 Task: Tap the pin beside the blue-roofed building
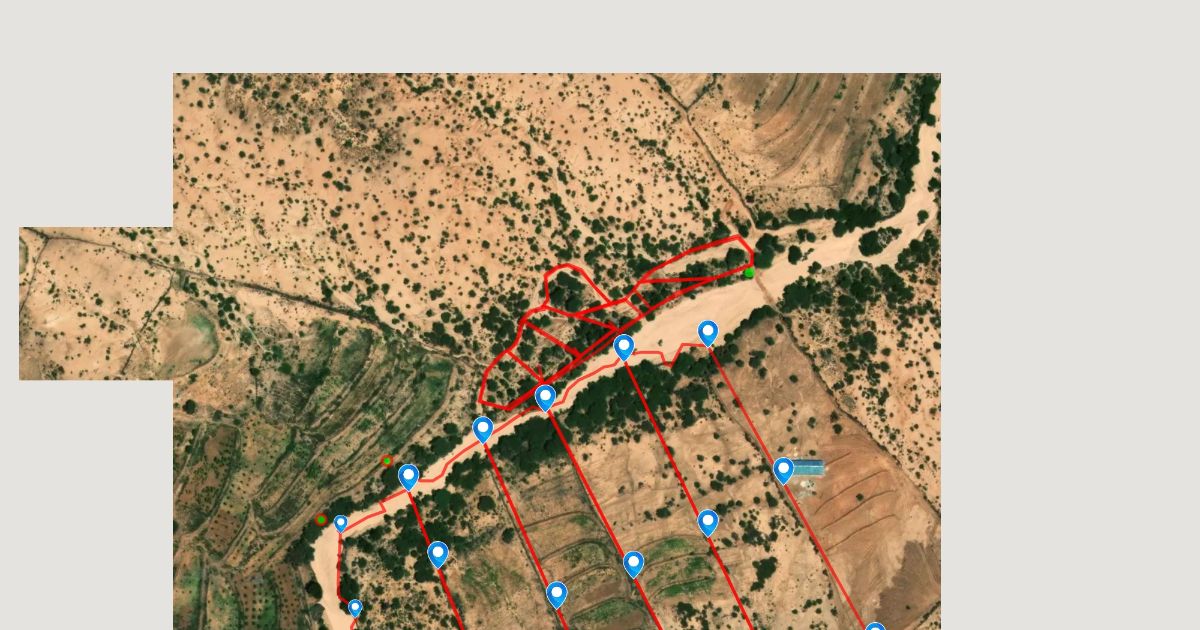click(x=783, y=468)
